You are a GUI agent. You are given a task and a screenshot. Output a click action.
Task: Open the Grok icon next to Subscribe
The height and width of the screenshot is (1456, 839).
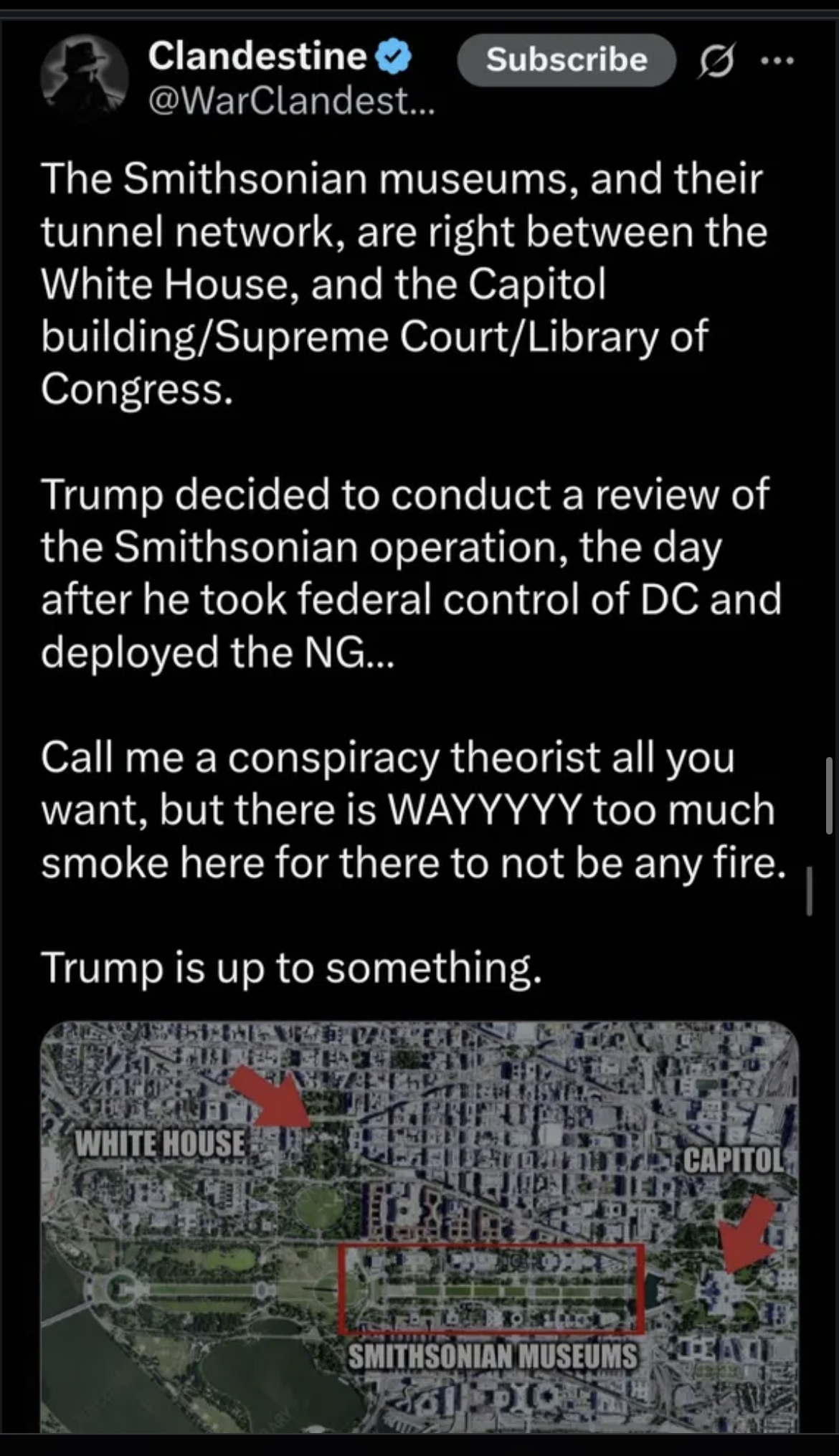pos(716,60)
